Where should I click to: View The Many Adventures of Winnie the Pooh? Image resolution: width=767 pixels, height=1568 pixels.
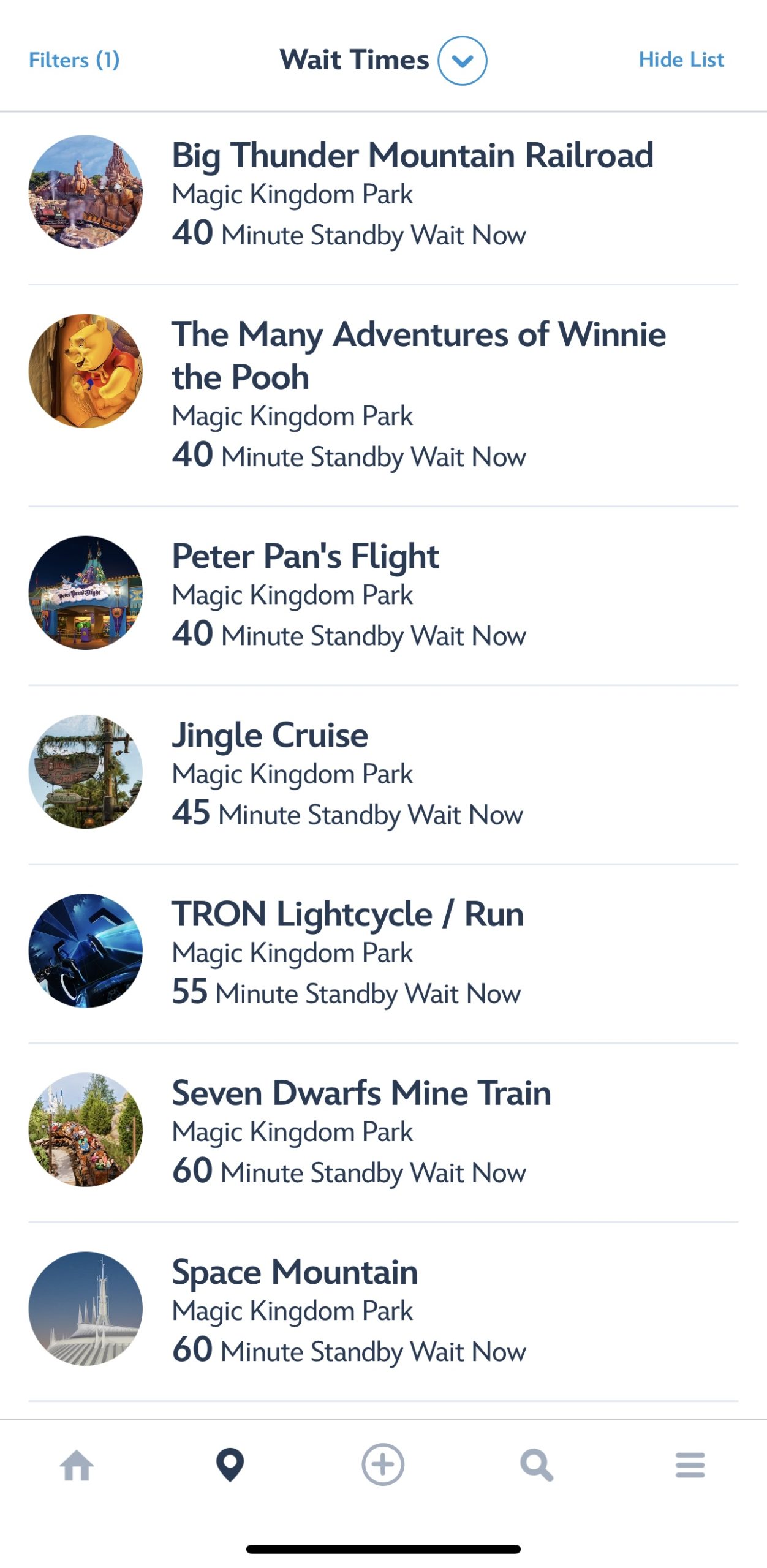click(418, 355)
